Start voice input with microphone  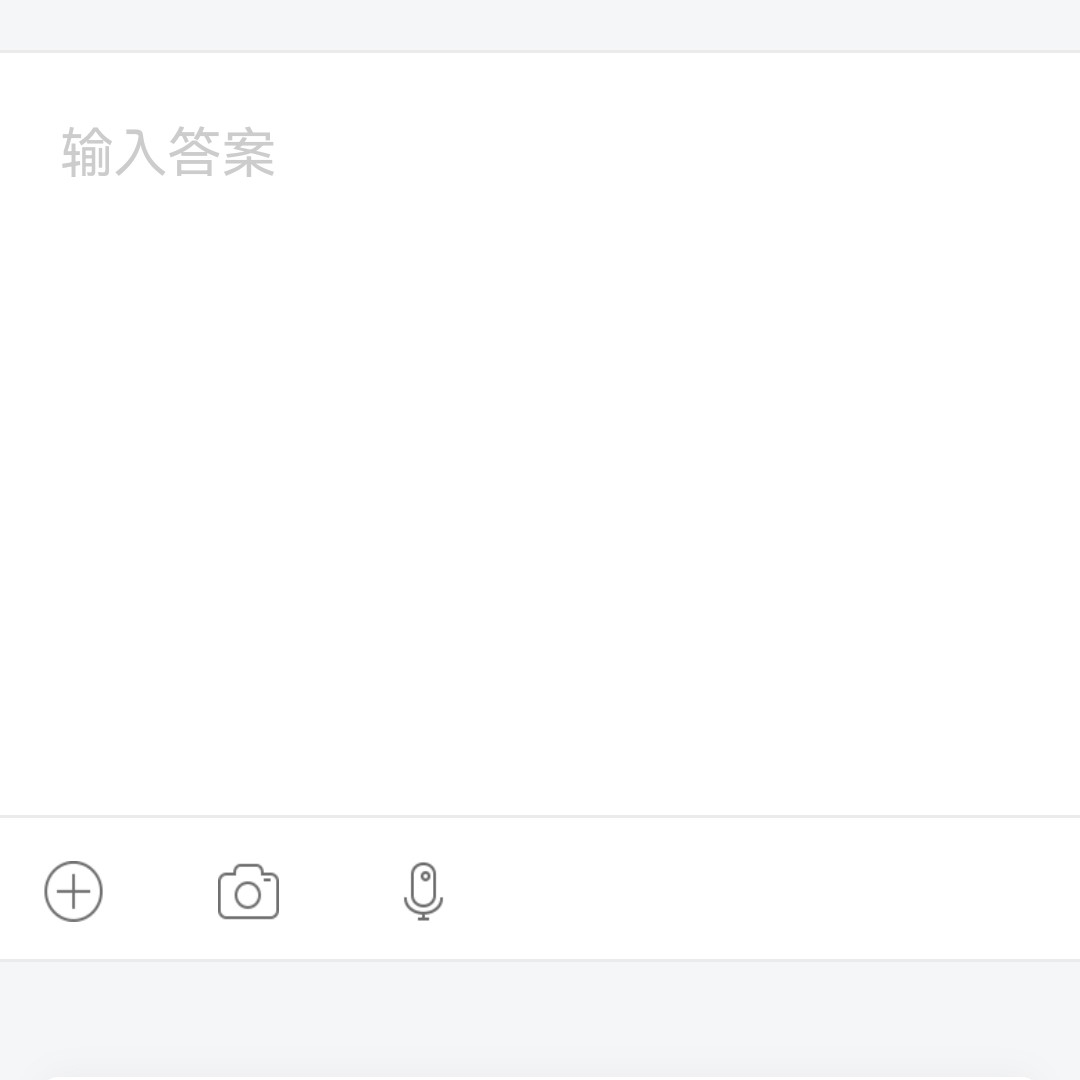[x=423, y=891]
